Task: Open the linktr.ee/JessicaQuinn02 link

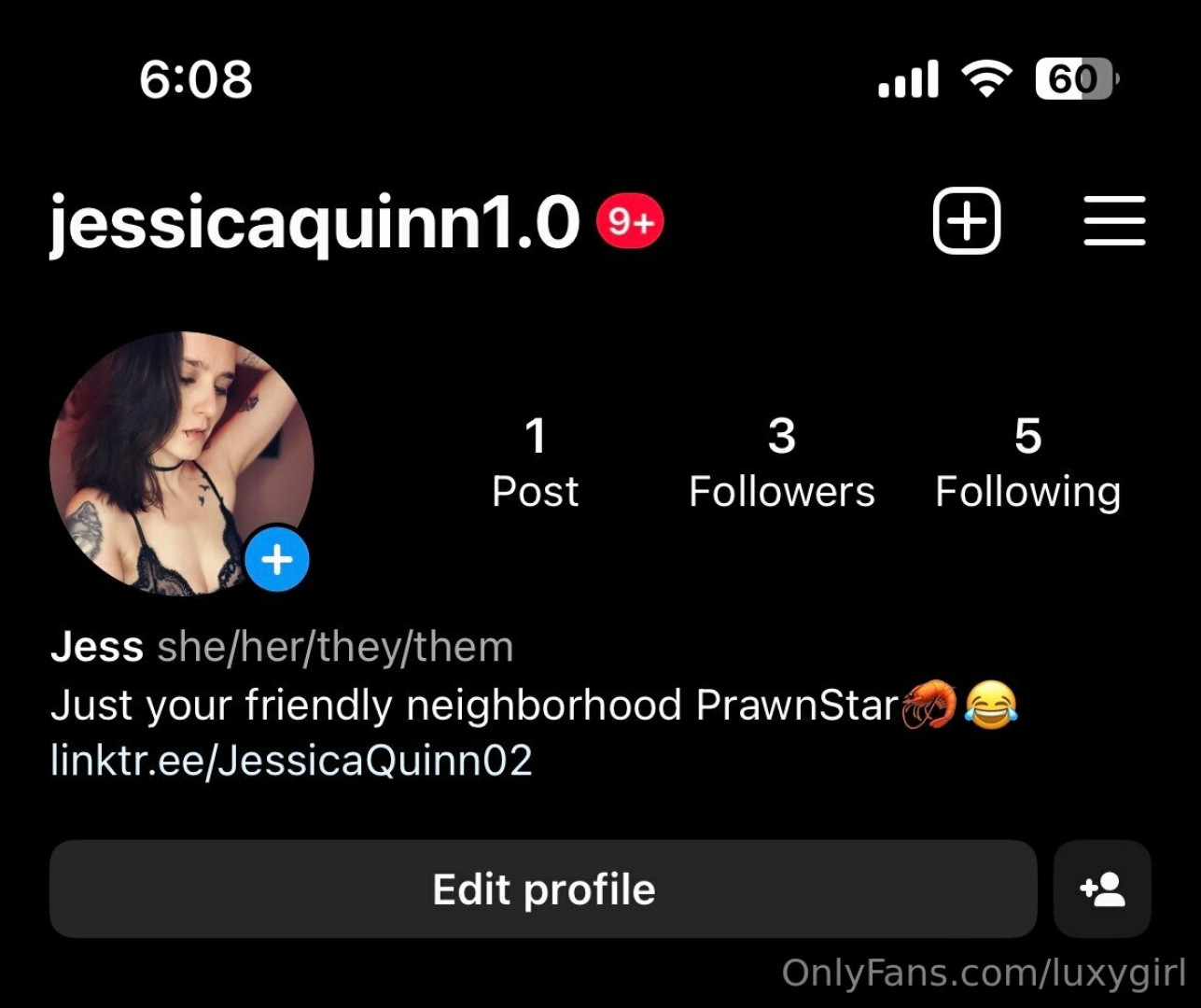Action: pyautogui.click(x=291, y=760)
